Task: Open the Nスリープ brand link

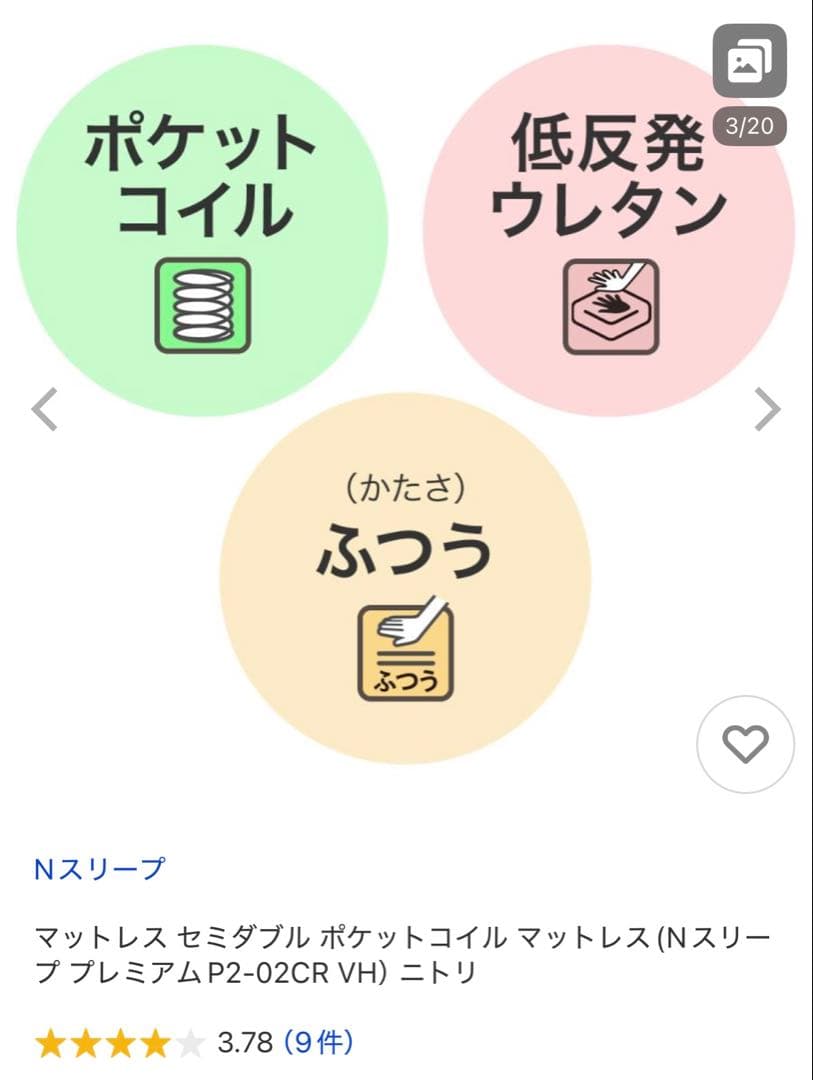Action: (100, 869)
